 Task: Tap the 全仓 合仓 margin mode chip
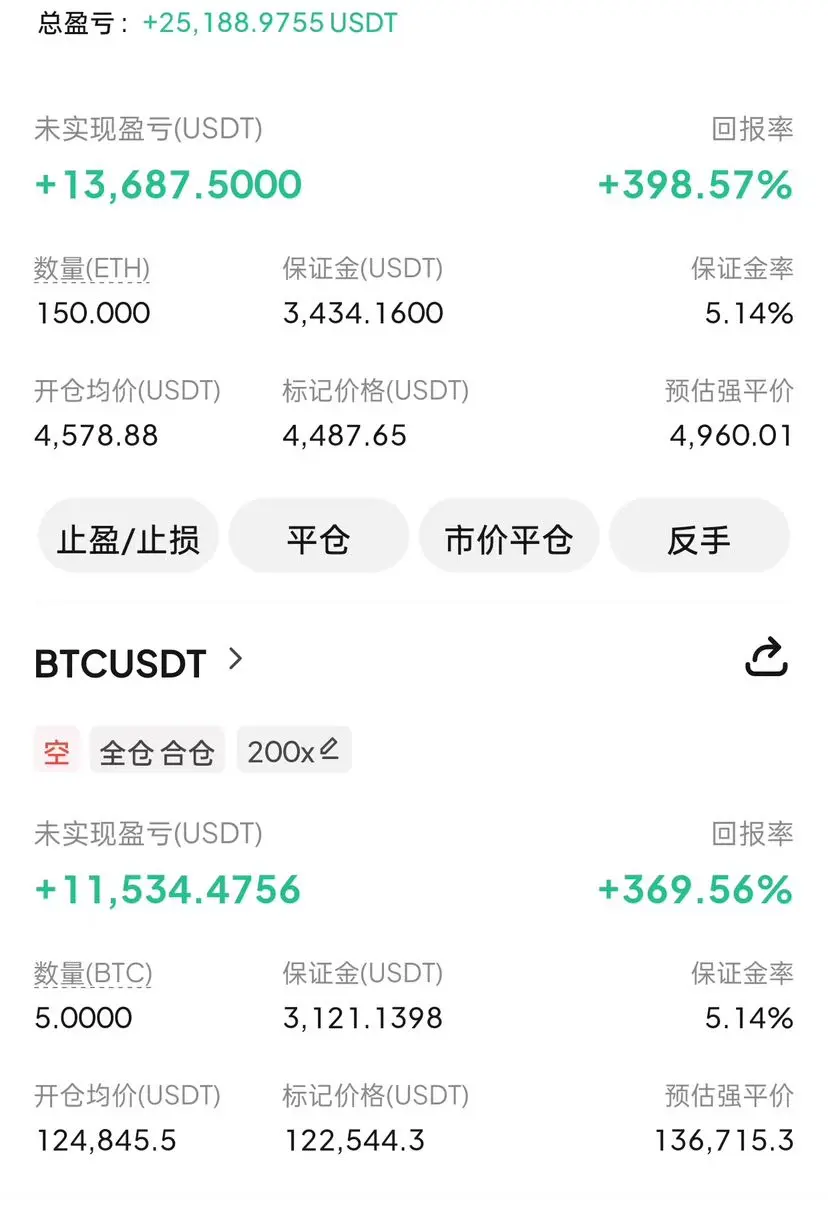(157, 751)
